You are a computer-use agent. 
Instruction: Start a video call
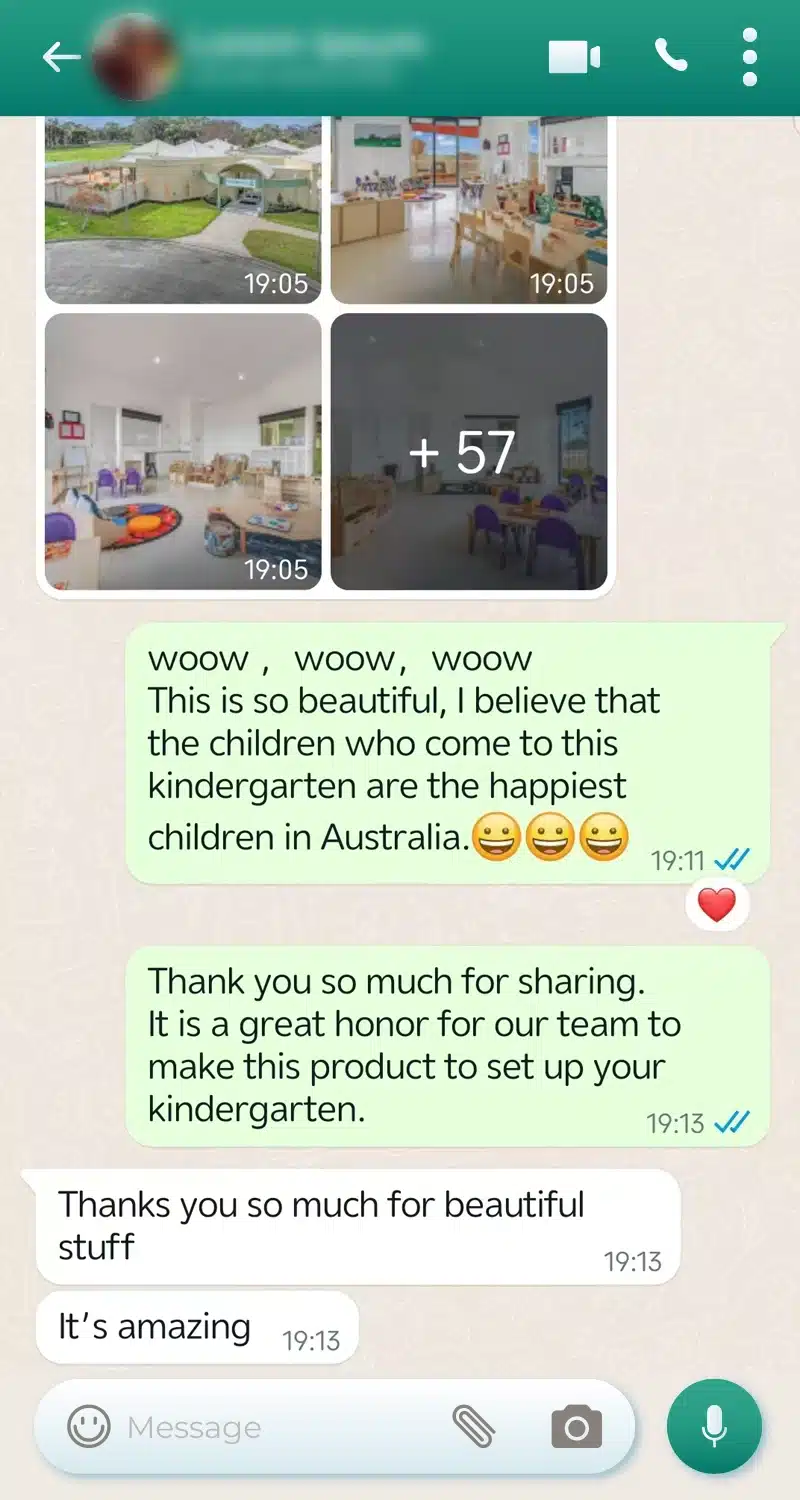point(575,57)
